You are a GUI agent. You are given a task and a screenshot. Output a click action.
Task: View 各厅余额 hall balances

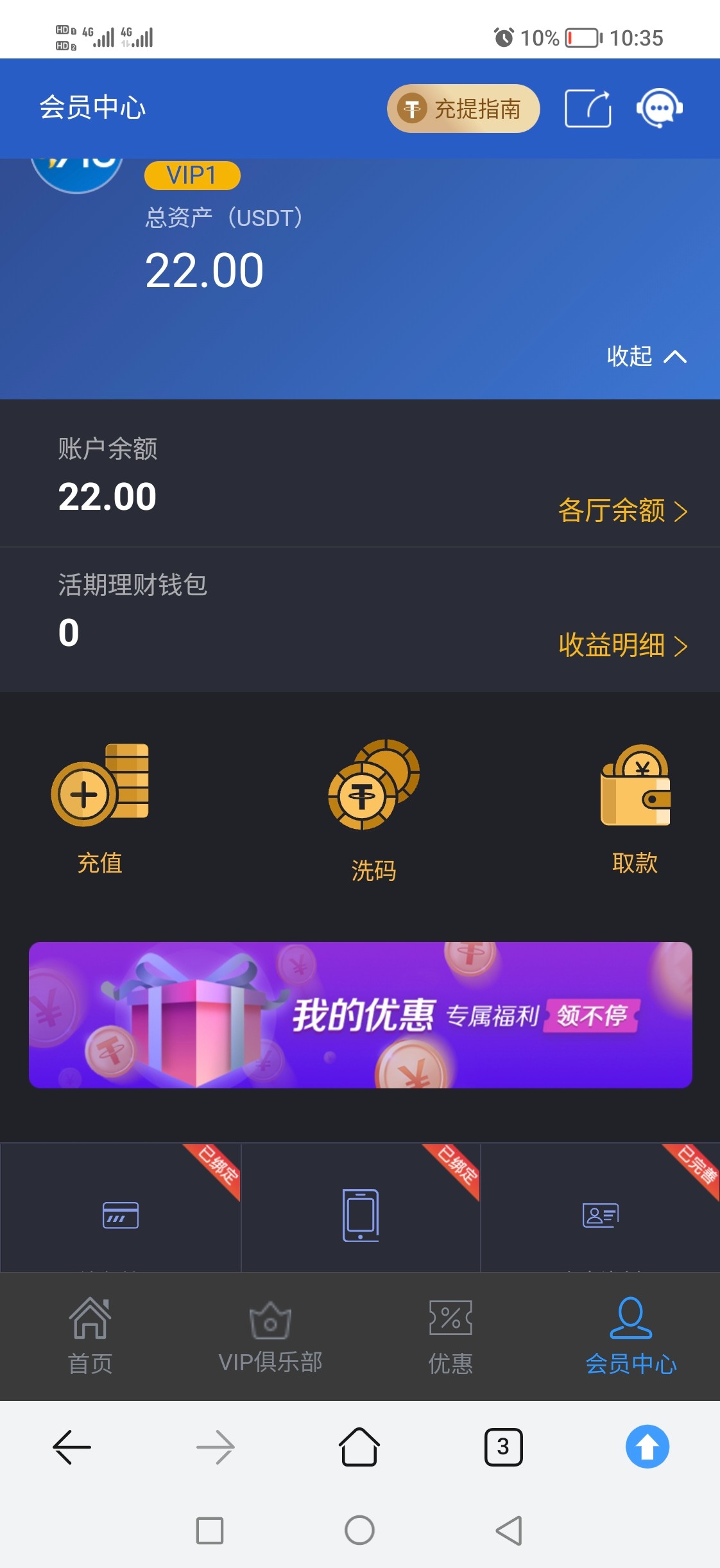[x=622, y=511]
